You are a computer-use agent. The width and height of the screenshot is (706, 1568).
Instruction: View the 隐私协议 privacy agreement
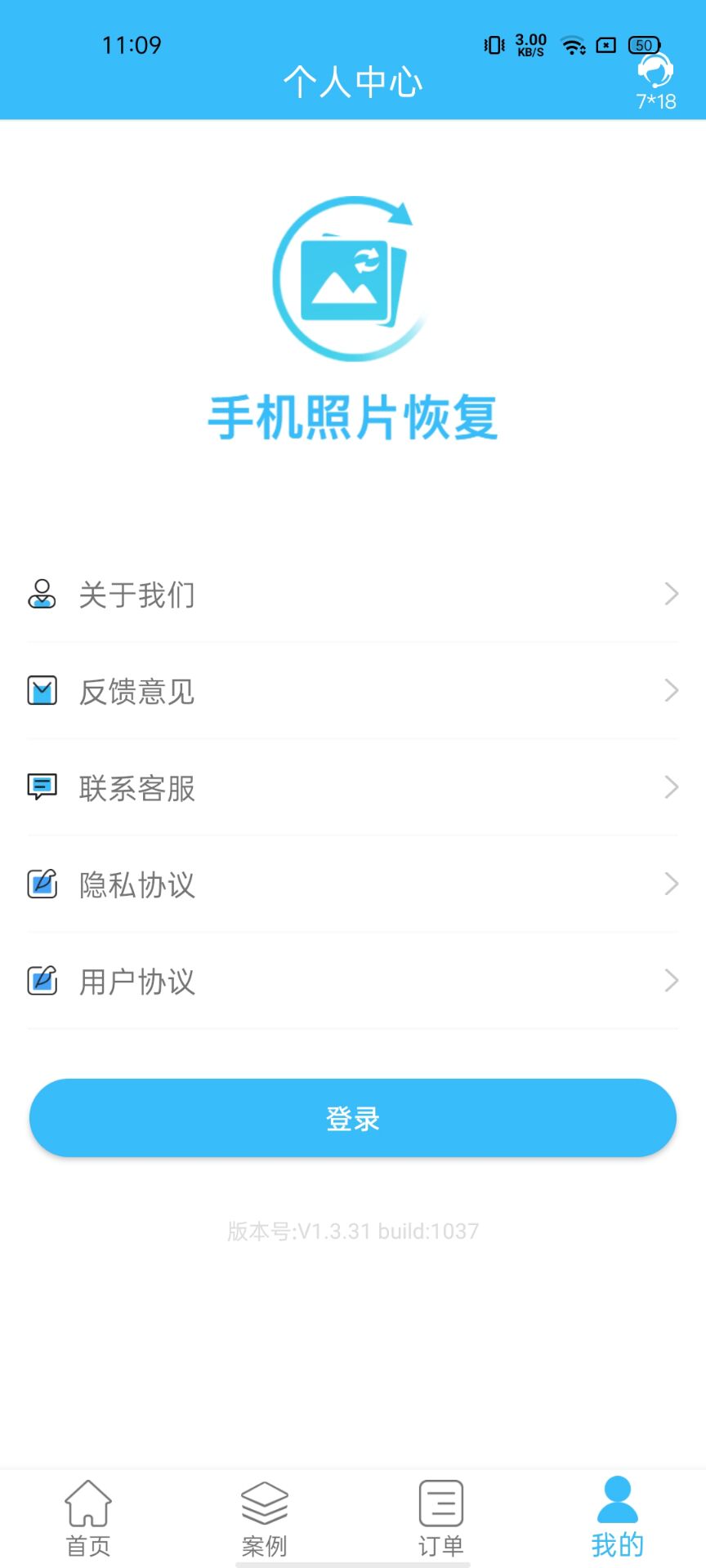[x=353, y=884]
